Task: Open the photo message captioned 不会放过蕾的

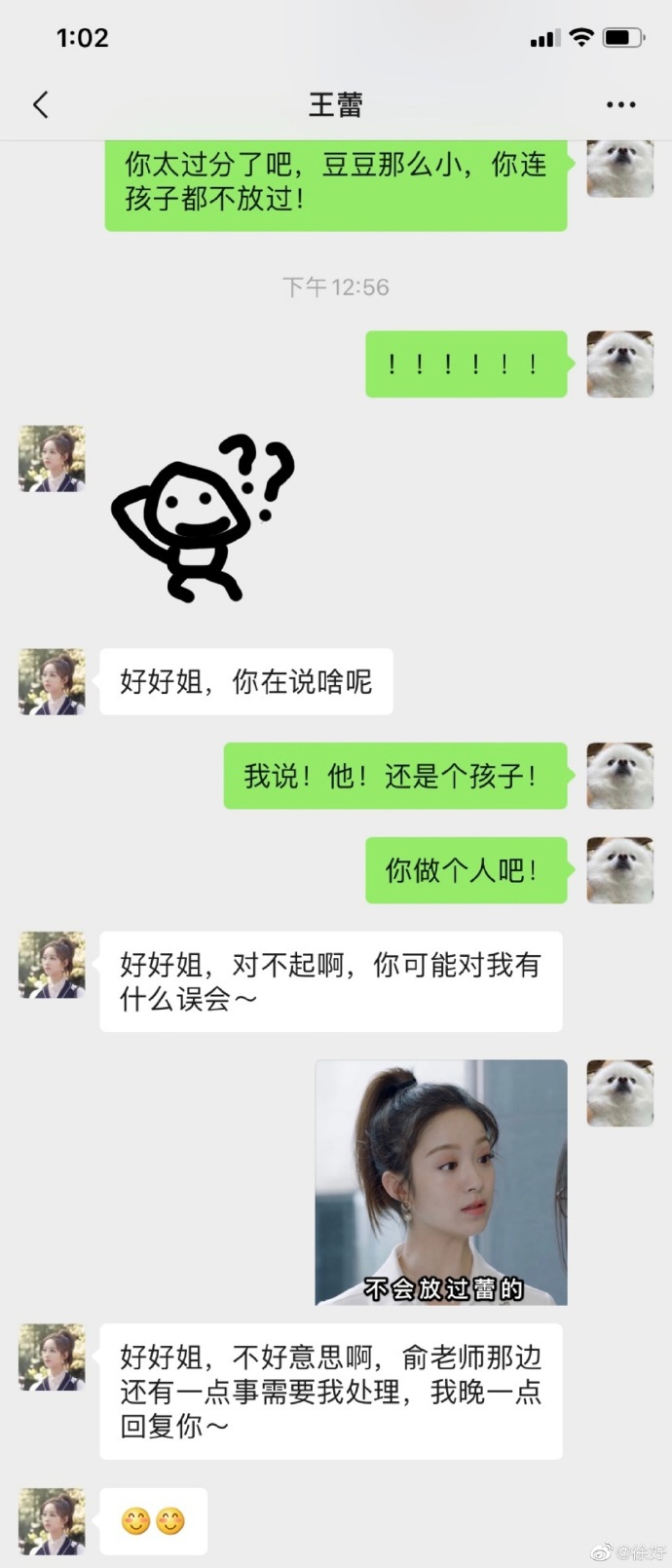Action: [x=441, y=1181]
